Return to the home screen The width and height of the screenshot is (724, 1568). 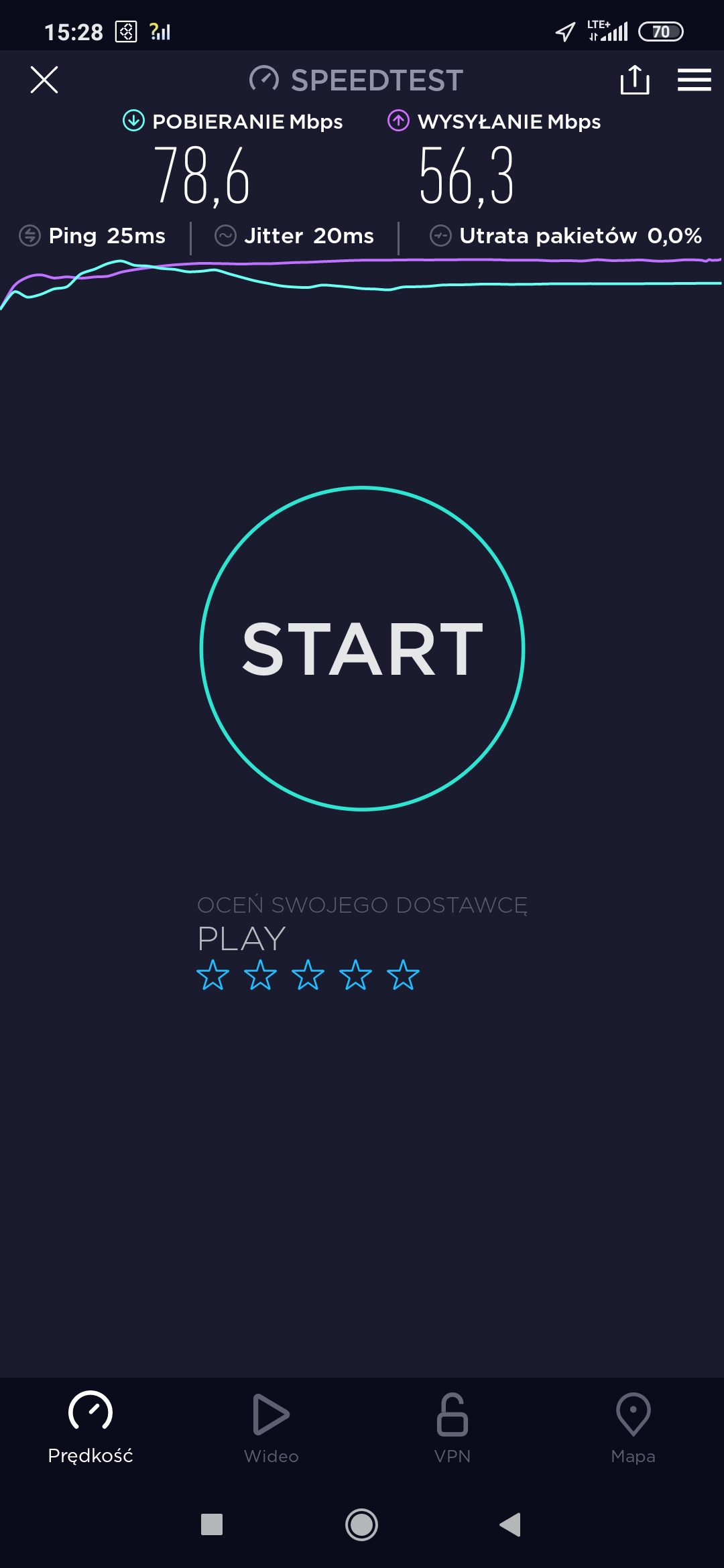tap(361, 1524)
